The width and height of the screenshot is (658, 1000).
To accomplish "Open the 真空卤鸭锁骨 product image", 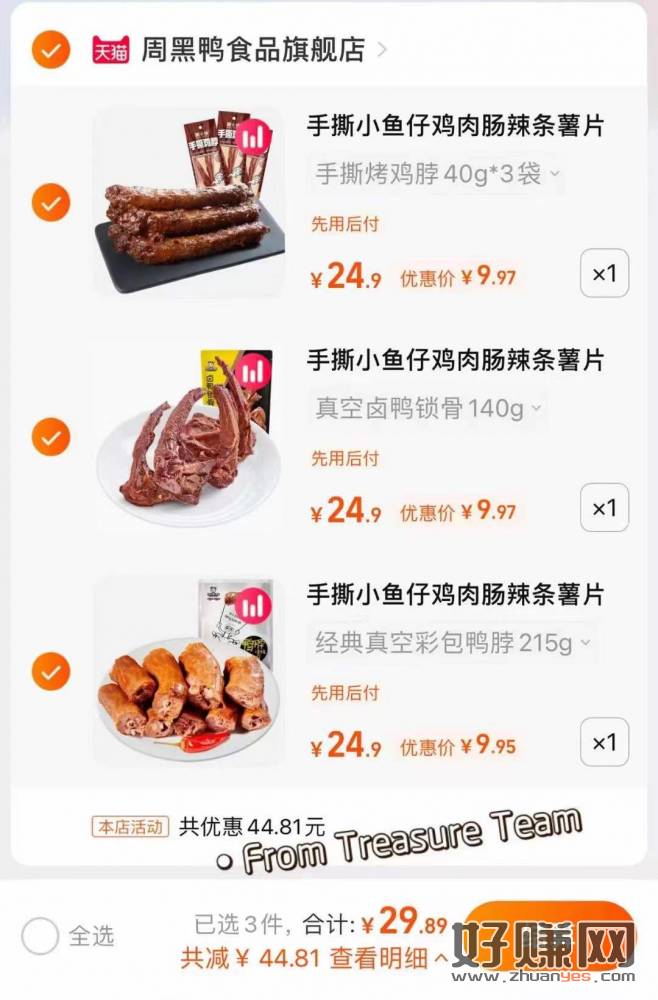I will [x=189, y=436].
